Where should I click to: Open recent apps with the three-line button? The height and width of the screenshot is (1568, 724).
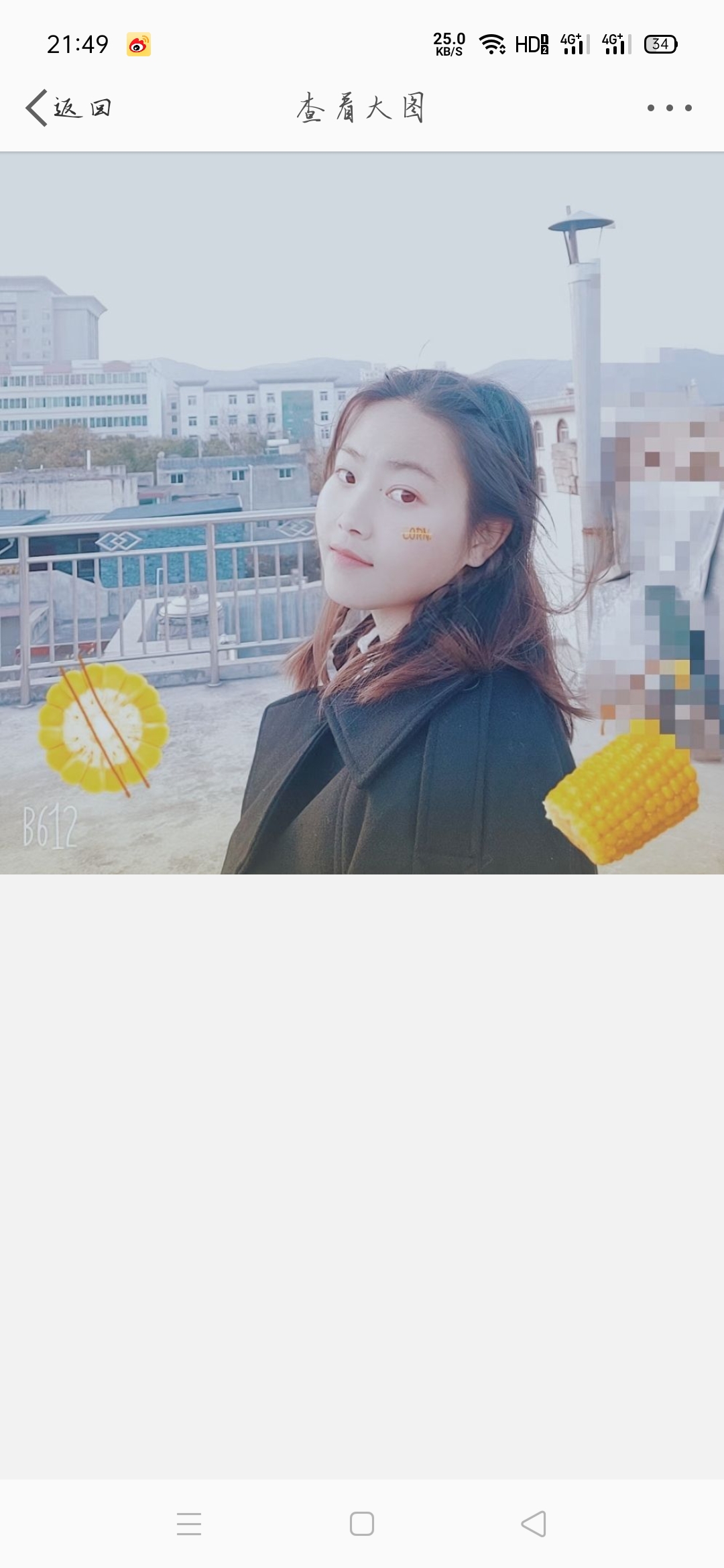[189, 1524]
